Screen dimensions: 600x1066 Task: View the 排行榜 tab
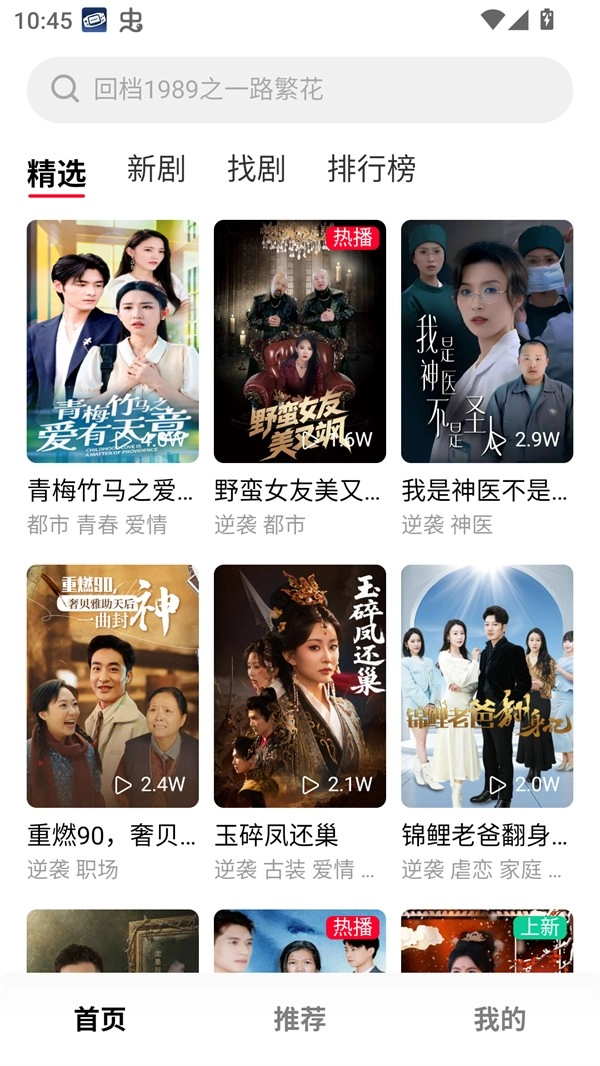(x=371, y=169)
